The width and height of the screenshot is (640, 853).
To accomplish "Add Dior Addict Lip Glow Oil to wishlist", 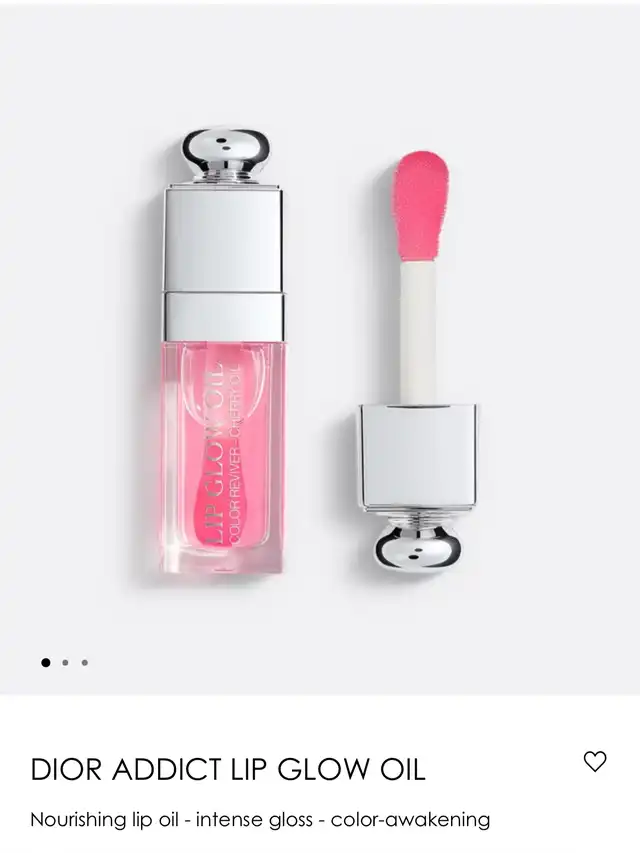I will click(595, 762).
